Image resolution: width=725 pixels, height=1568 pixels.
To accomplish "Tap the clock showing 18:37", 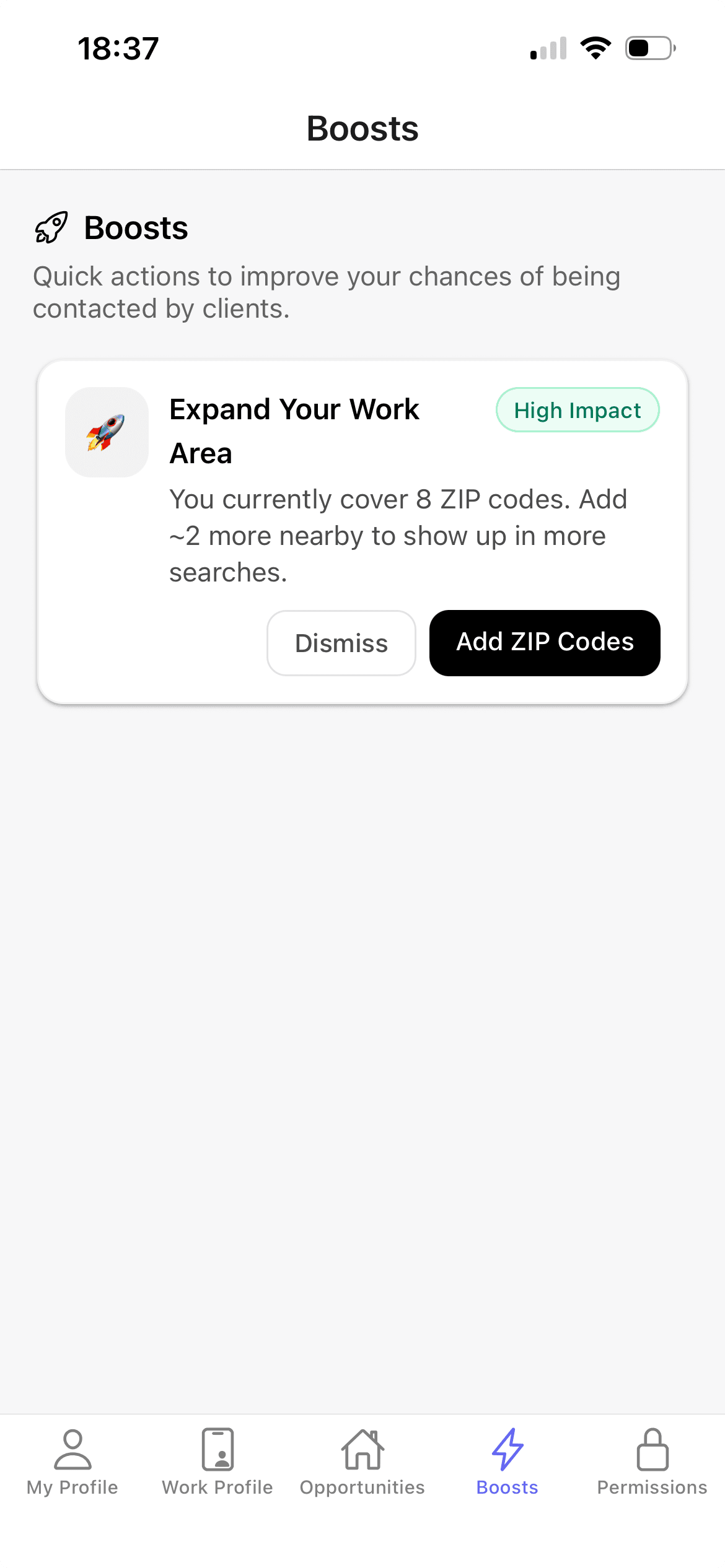I will (118, 48).
